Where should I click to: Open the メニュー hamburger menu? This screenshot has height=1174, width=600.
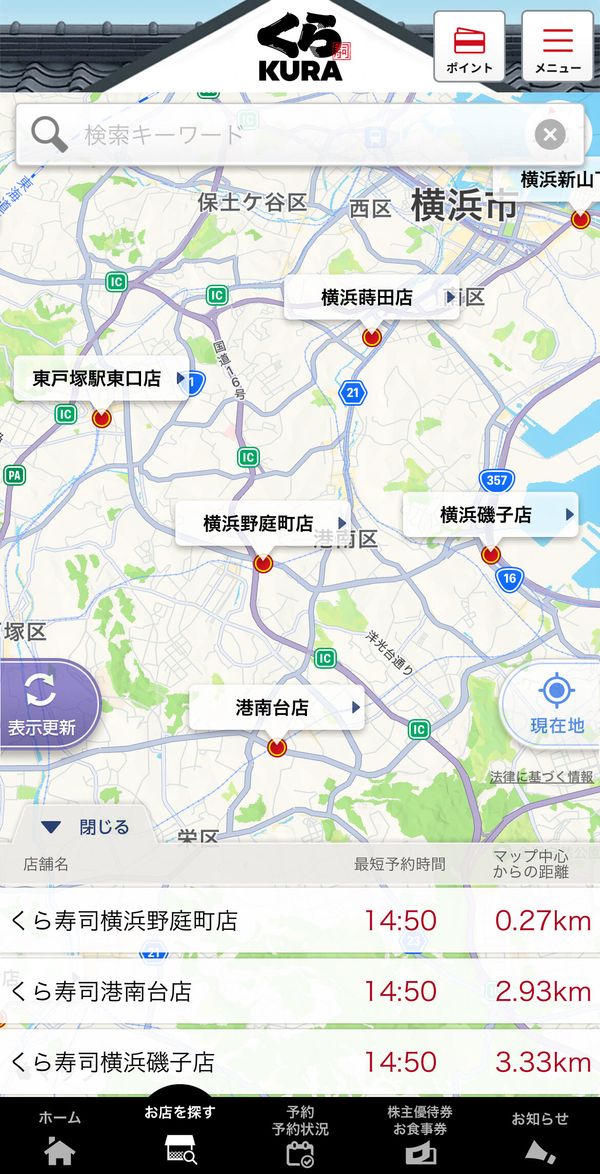(x=557, y=46)
